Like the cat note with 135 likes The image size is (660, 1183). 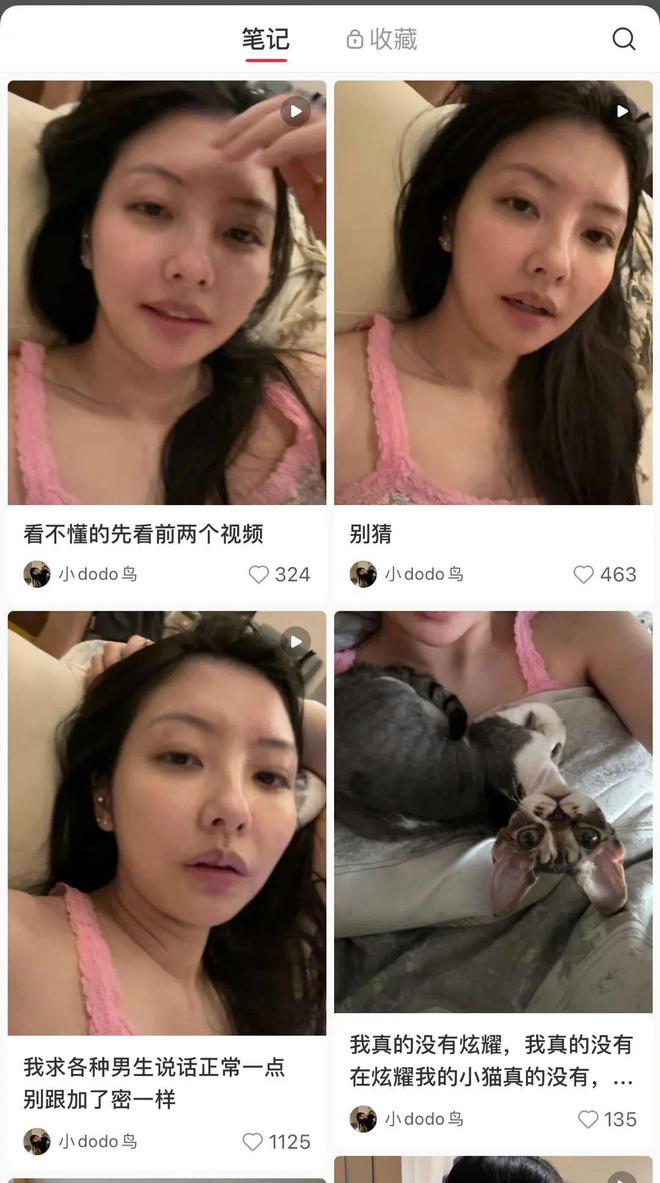[589, 1119]
